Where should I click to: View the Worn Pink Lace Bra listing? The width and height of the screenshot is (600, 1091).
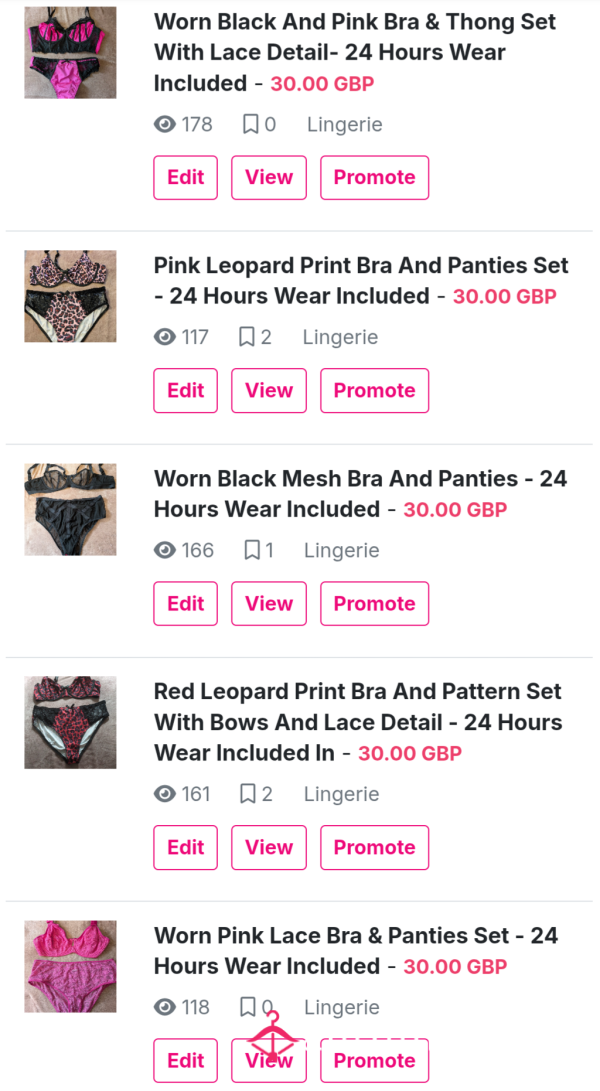click(x=269, y=1060)
